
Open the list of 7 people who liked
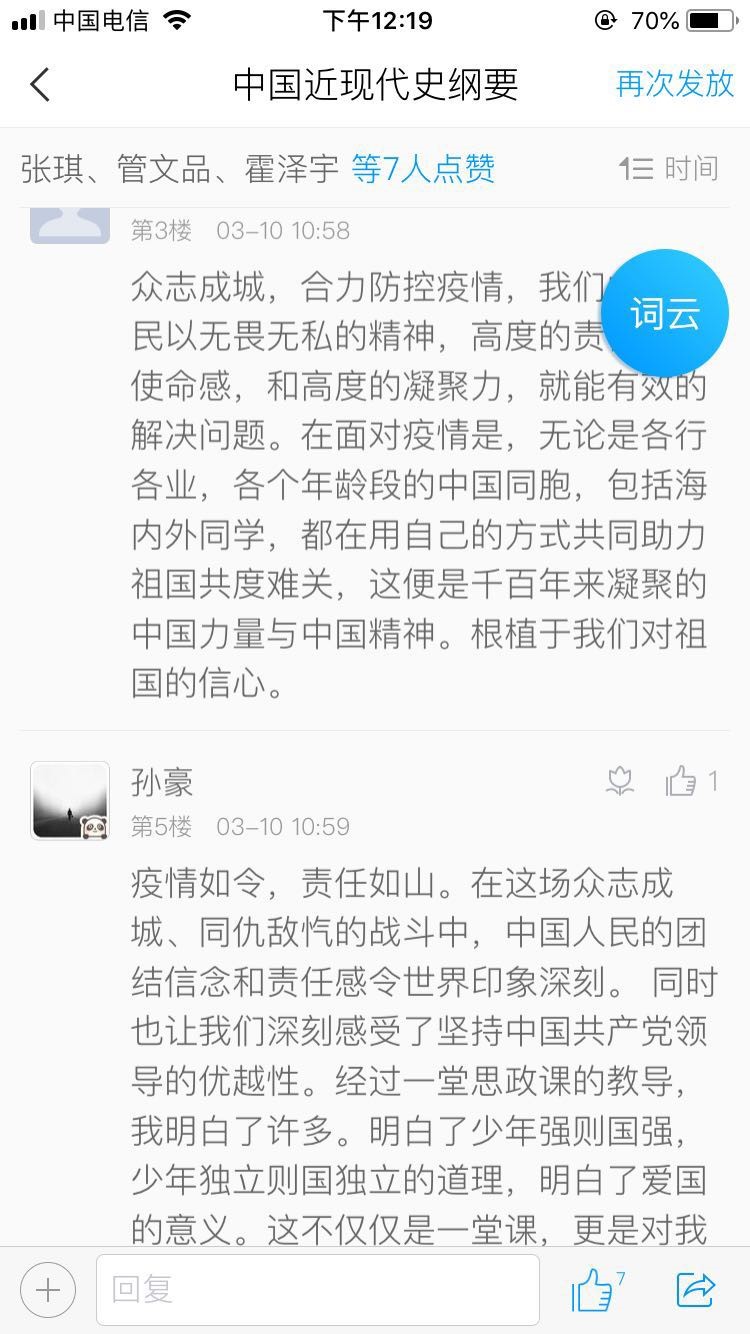(x=423, y=169)
